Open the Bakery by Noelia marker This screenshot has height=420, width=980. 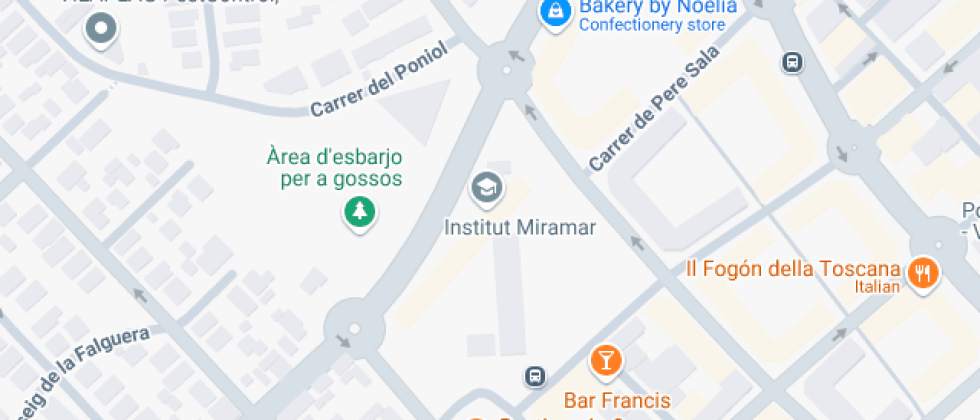click(553, 13)
